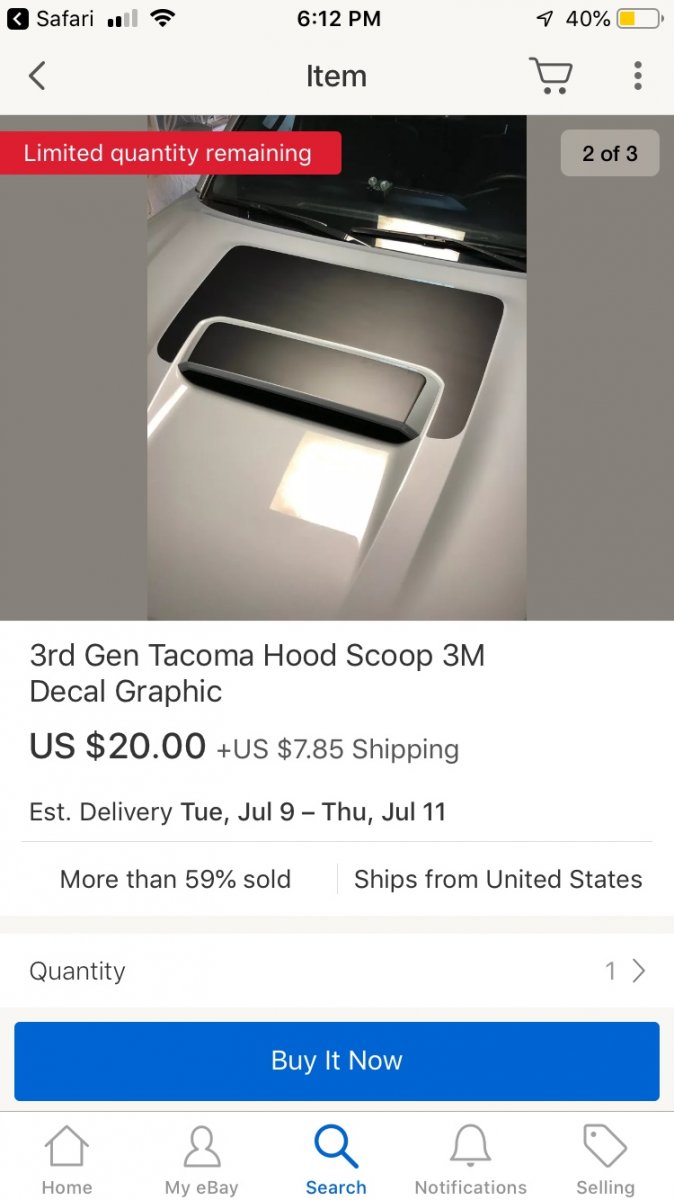
Task: View the Notifications tab
Action: tap(470, 1160)
